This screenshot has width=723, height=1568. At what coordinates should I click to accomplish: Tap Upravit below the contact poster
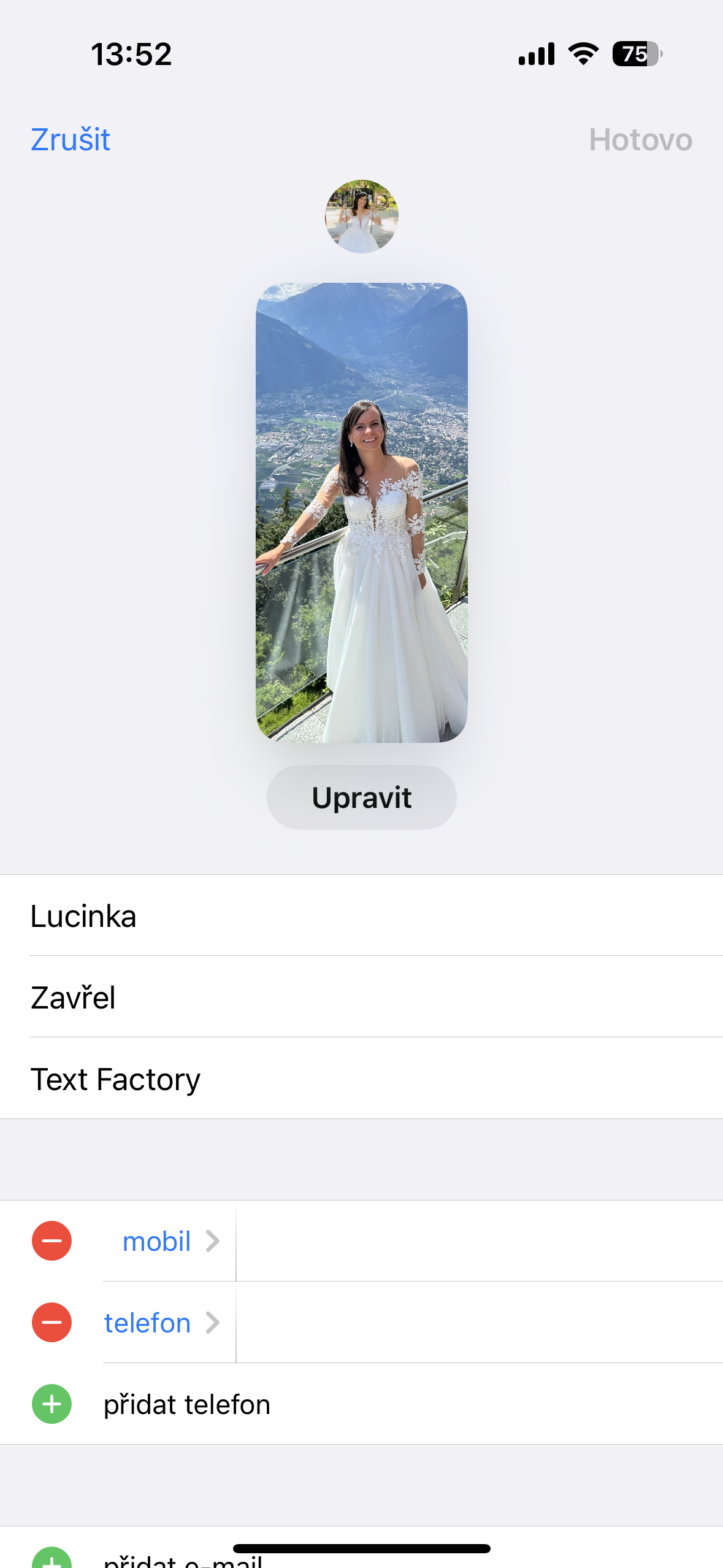click(x=361, y=797)
